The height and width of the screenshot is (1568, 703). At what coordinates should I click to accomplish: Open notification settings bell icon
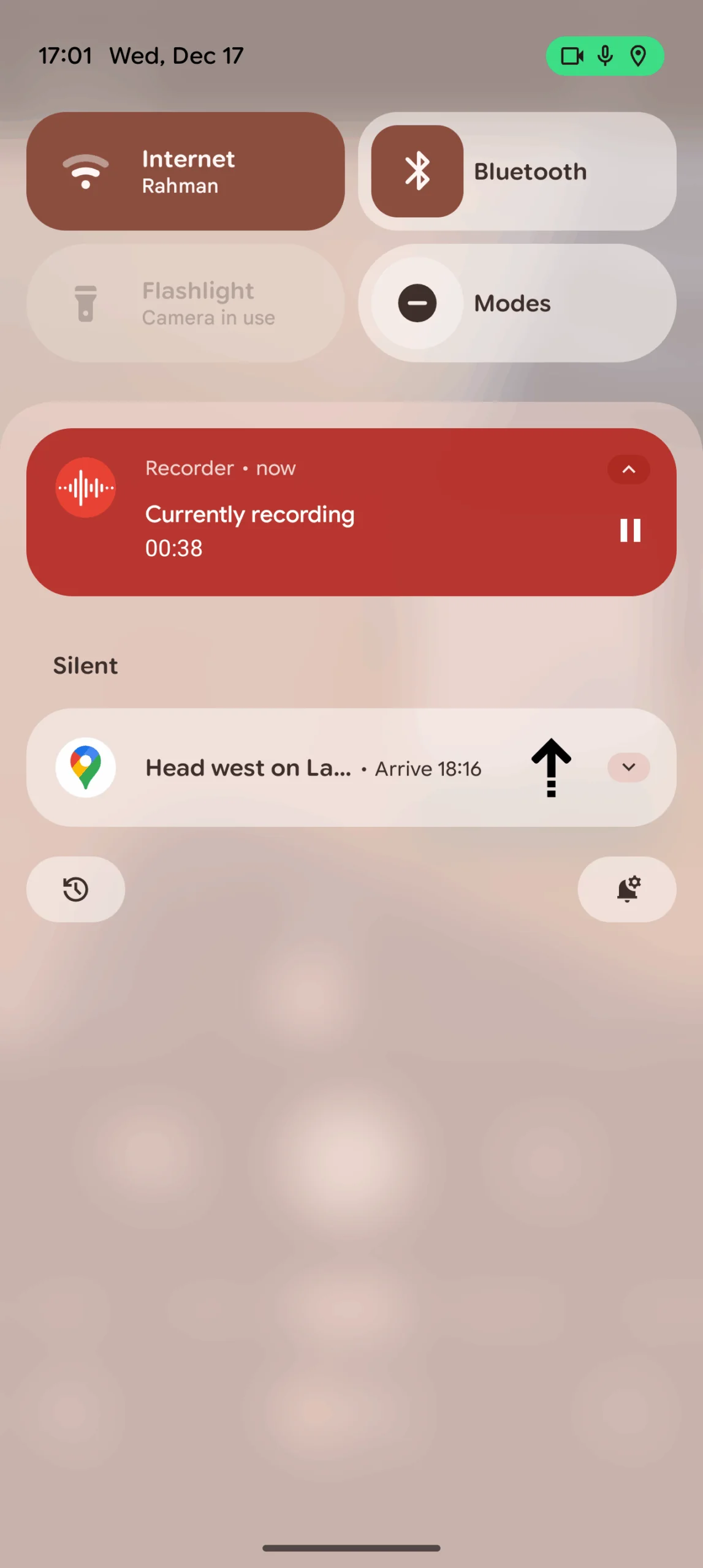627,889
